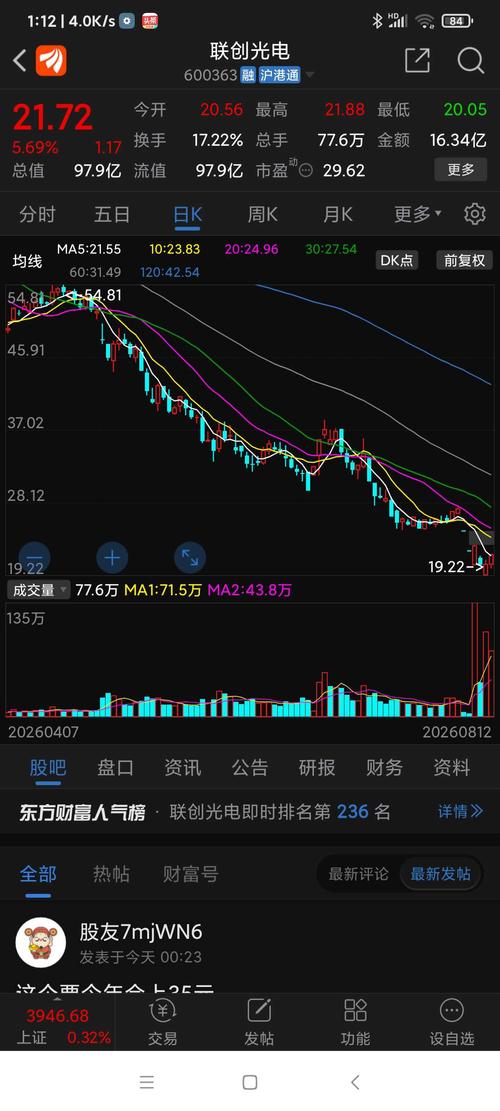The image size is (500, 1111).
Task: Switch to the 资讯 tab
Action: tap(182, 767)
